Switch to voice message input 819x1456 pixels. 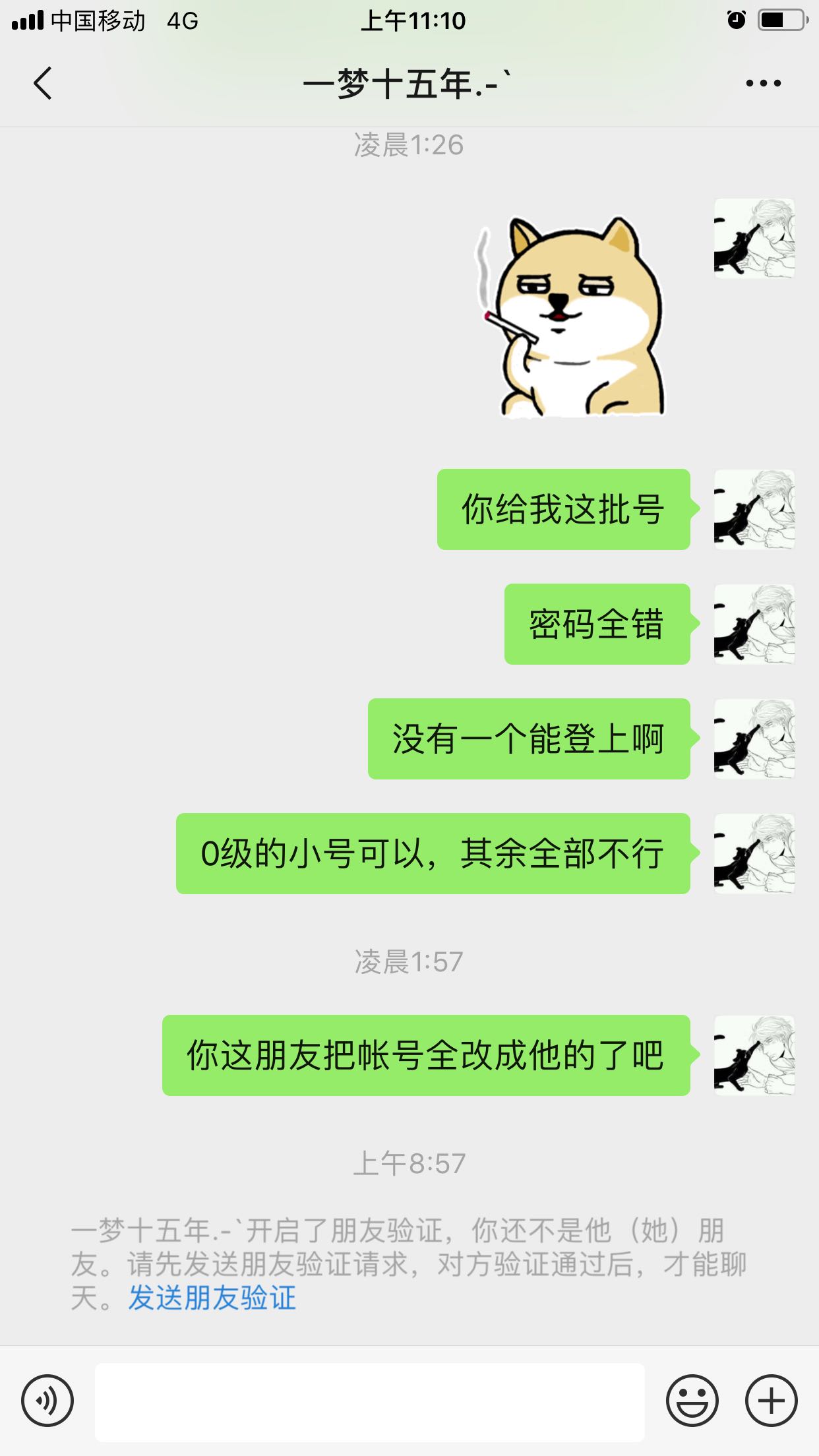coord(47,1401)
